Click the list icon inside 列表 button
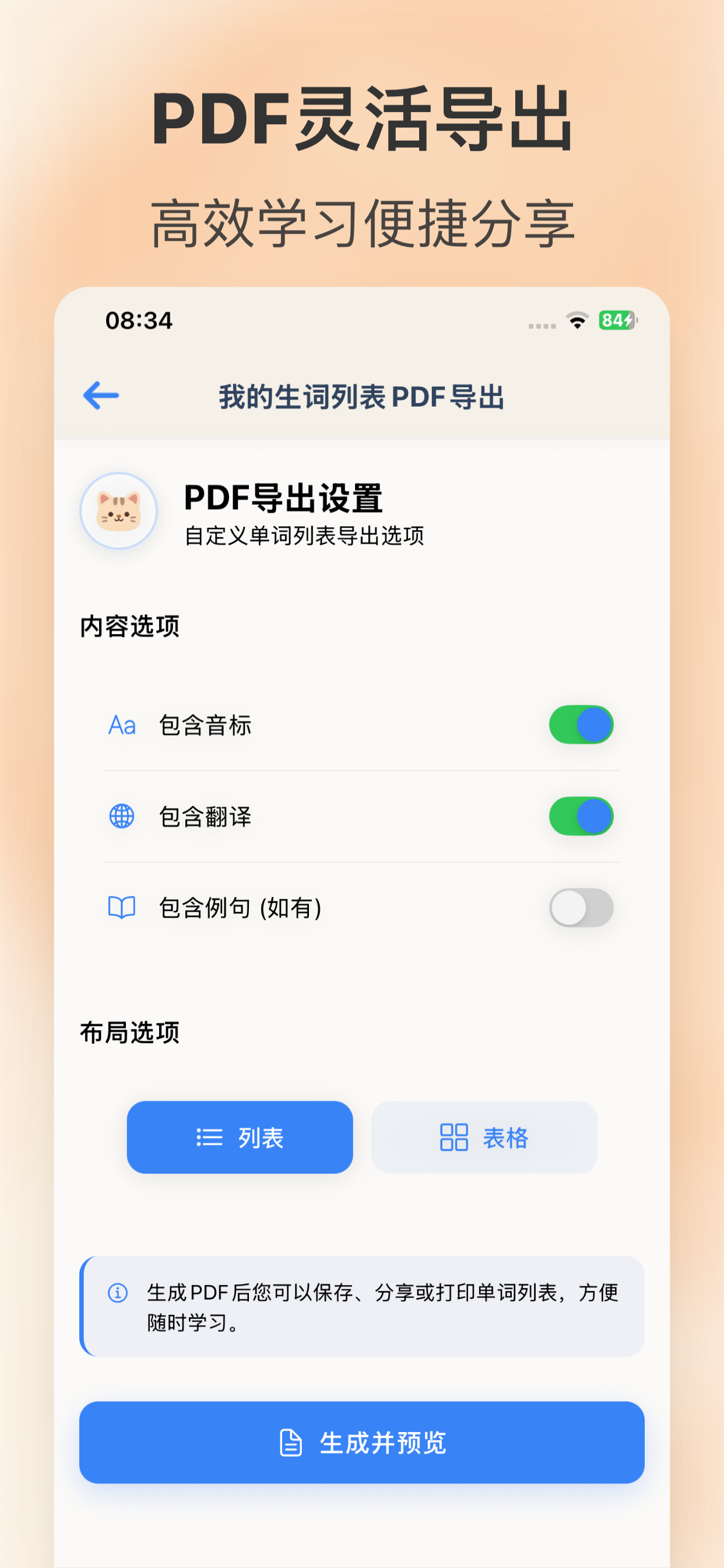This screenshot has height=1568, width=724. (208, 1137)
